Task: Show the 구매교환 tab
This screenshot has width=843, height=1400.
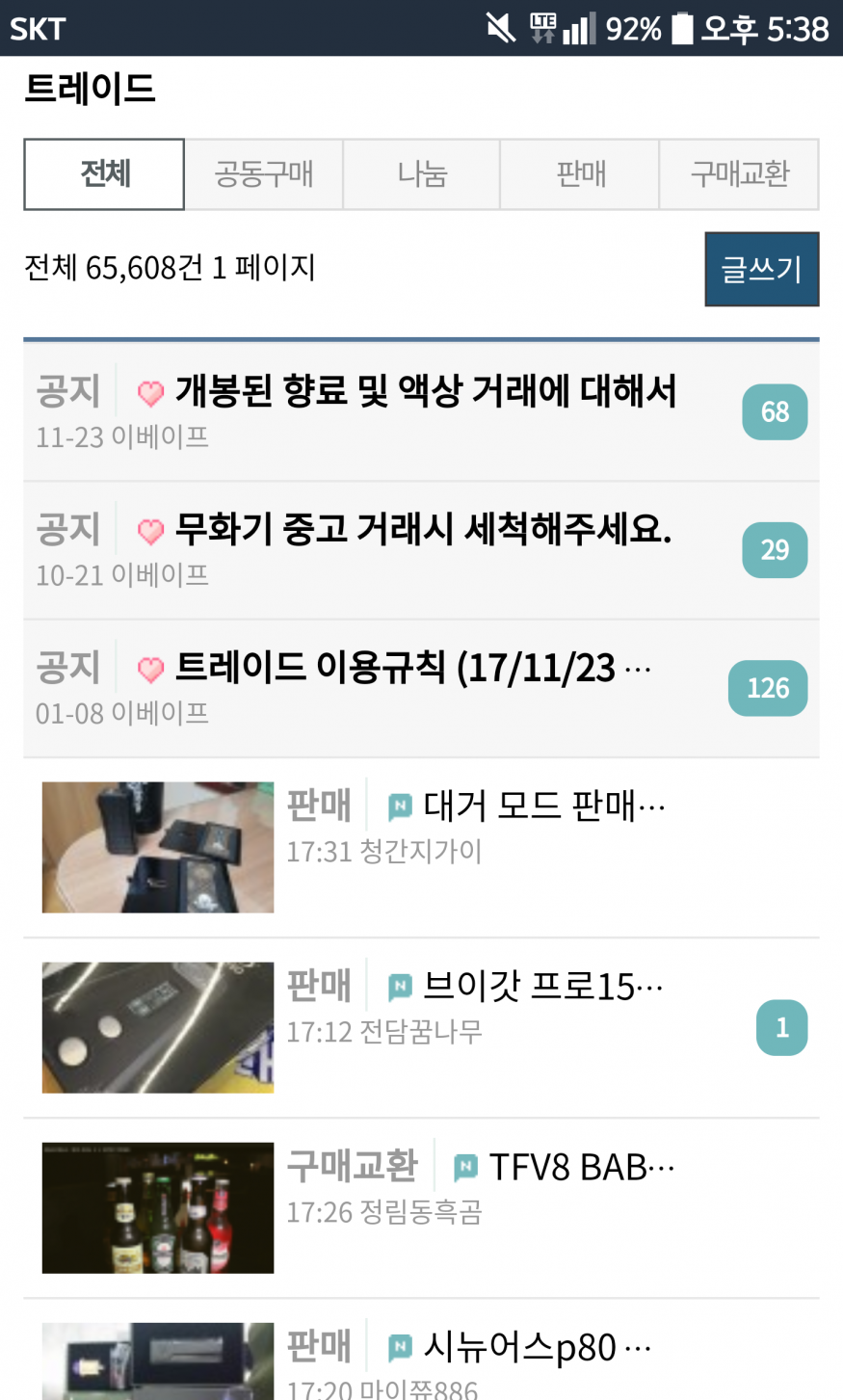Action: (x=739, y=174)
